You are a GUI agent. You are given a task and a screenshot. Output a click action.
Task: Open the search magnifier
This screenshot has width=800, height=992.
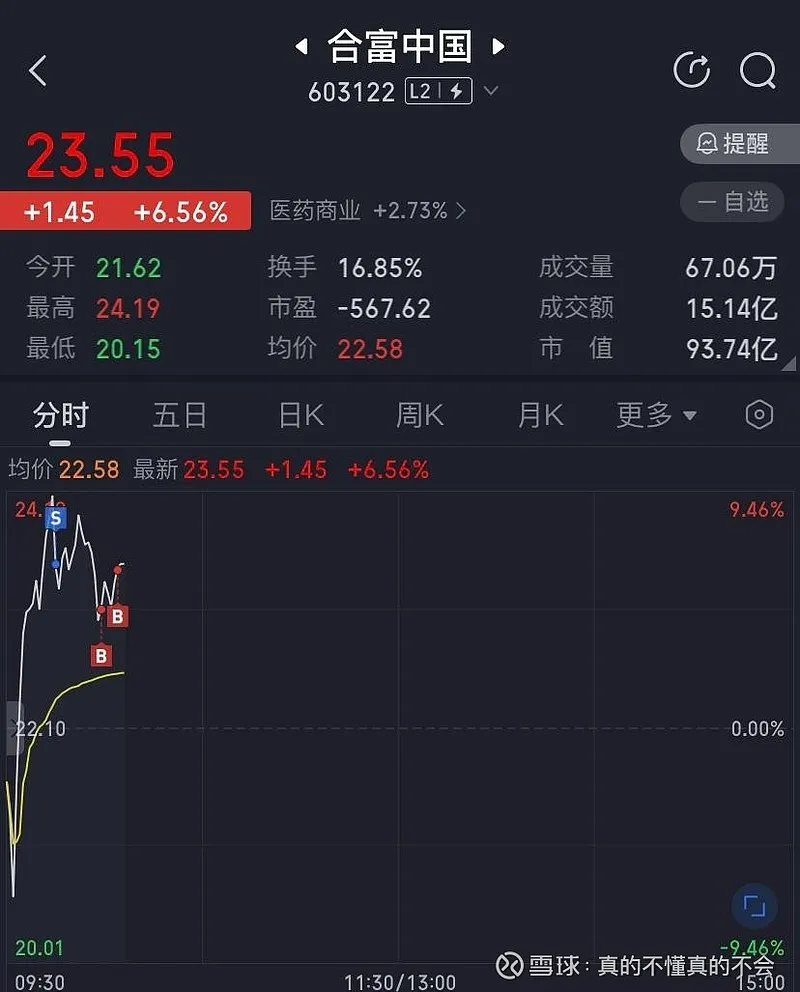pos(757,70)
